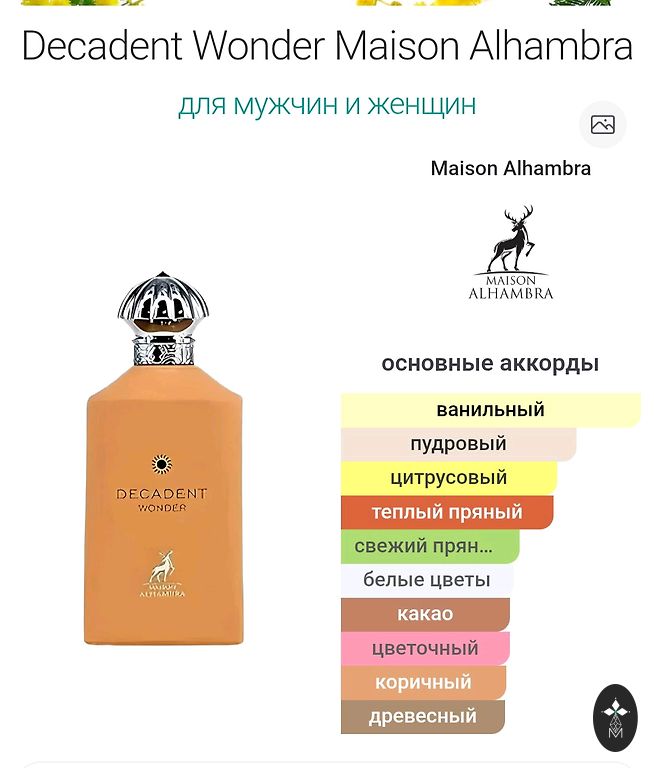
Task: Open the photo gallery icon
Action: pos(602,125)
